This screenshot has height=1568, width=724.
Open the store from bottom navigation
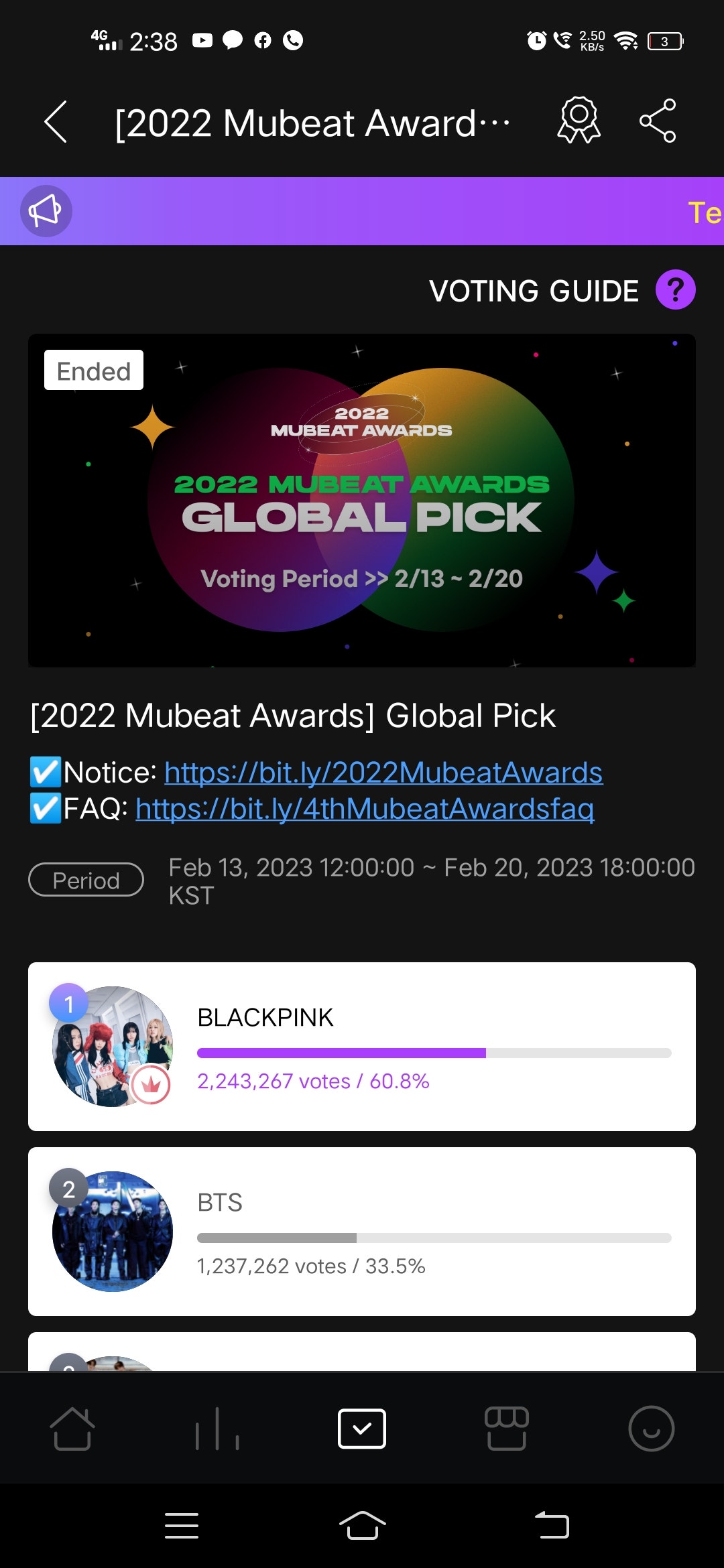pyautogui.click(x=507, y=1427)
